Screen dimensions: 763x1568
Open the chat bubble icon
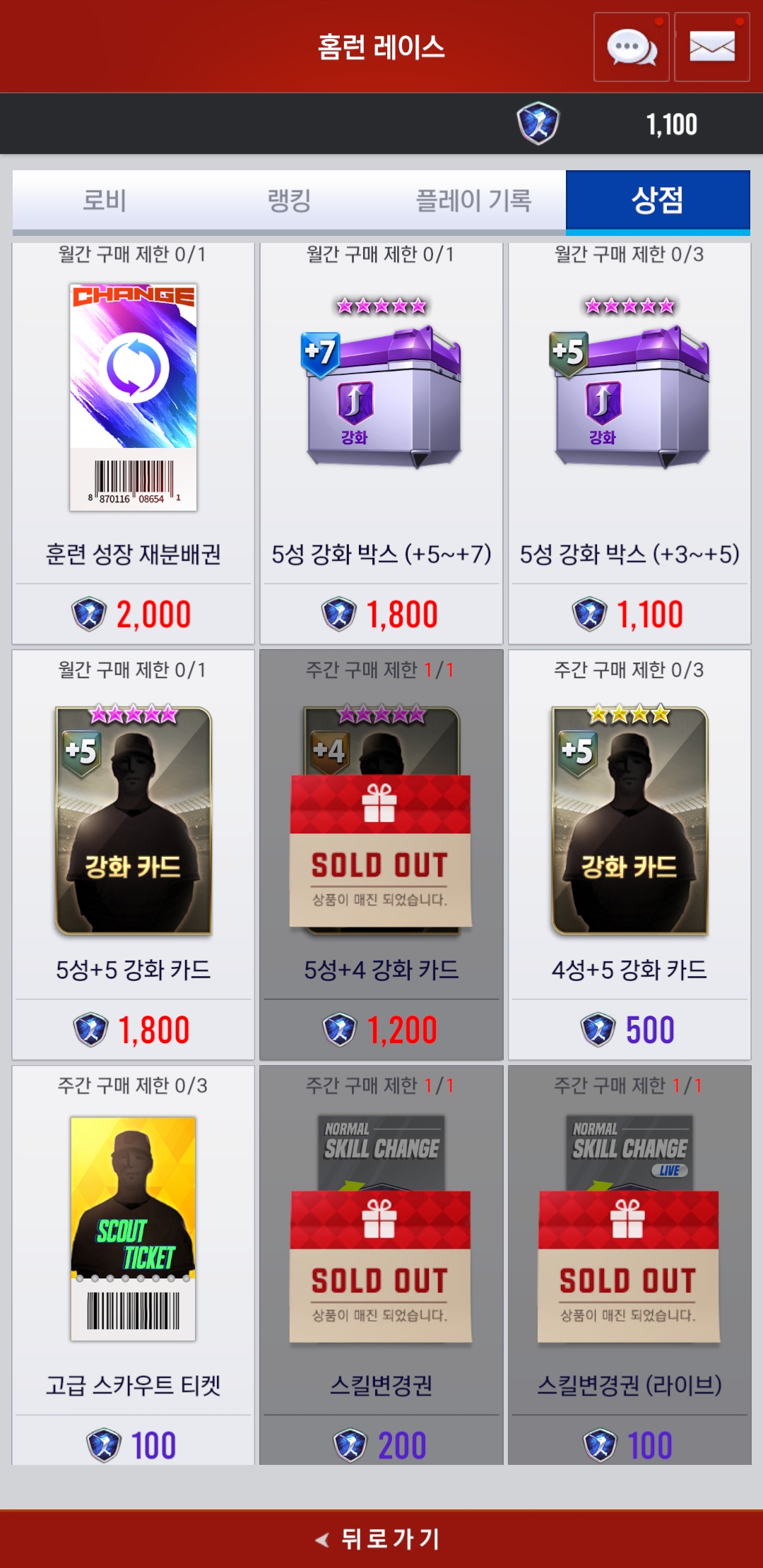(x=631, y=47)
